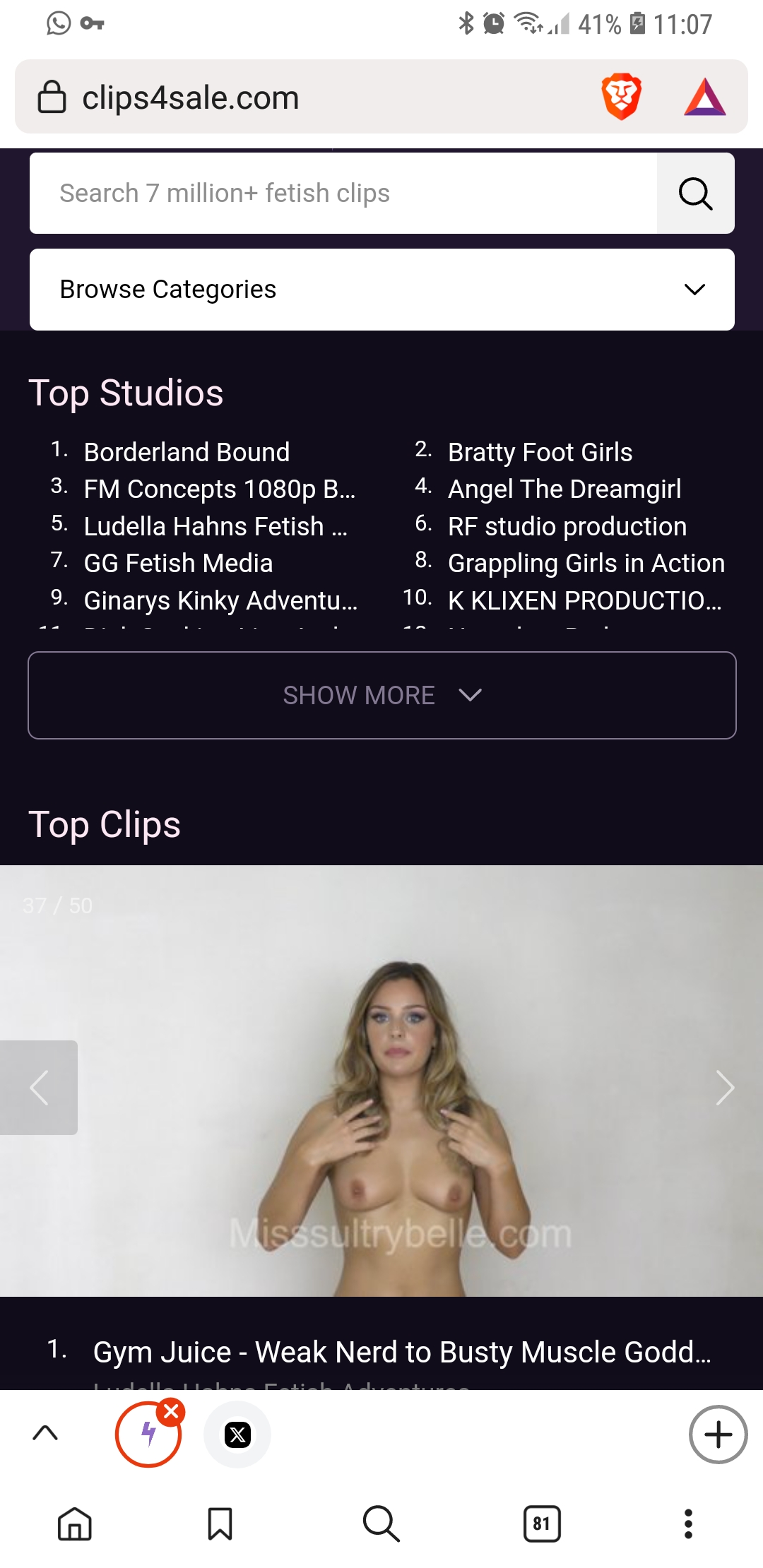Image resolution: width=763 pixels, height=1568 pixels.
Task: Go to the previous slide in Top Clips
Action: 39,1088
